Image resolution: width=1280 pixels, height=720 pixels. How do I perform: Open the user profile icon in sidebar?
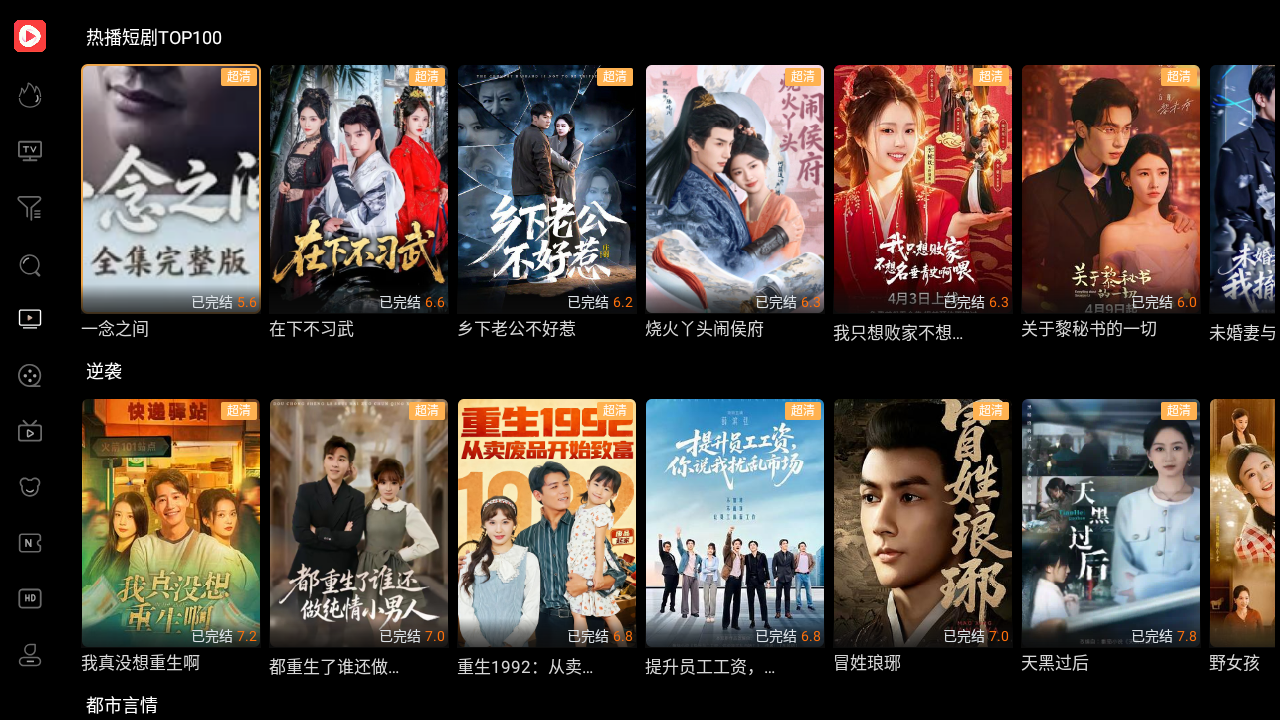coord(30,656)
